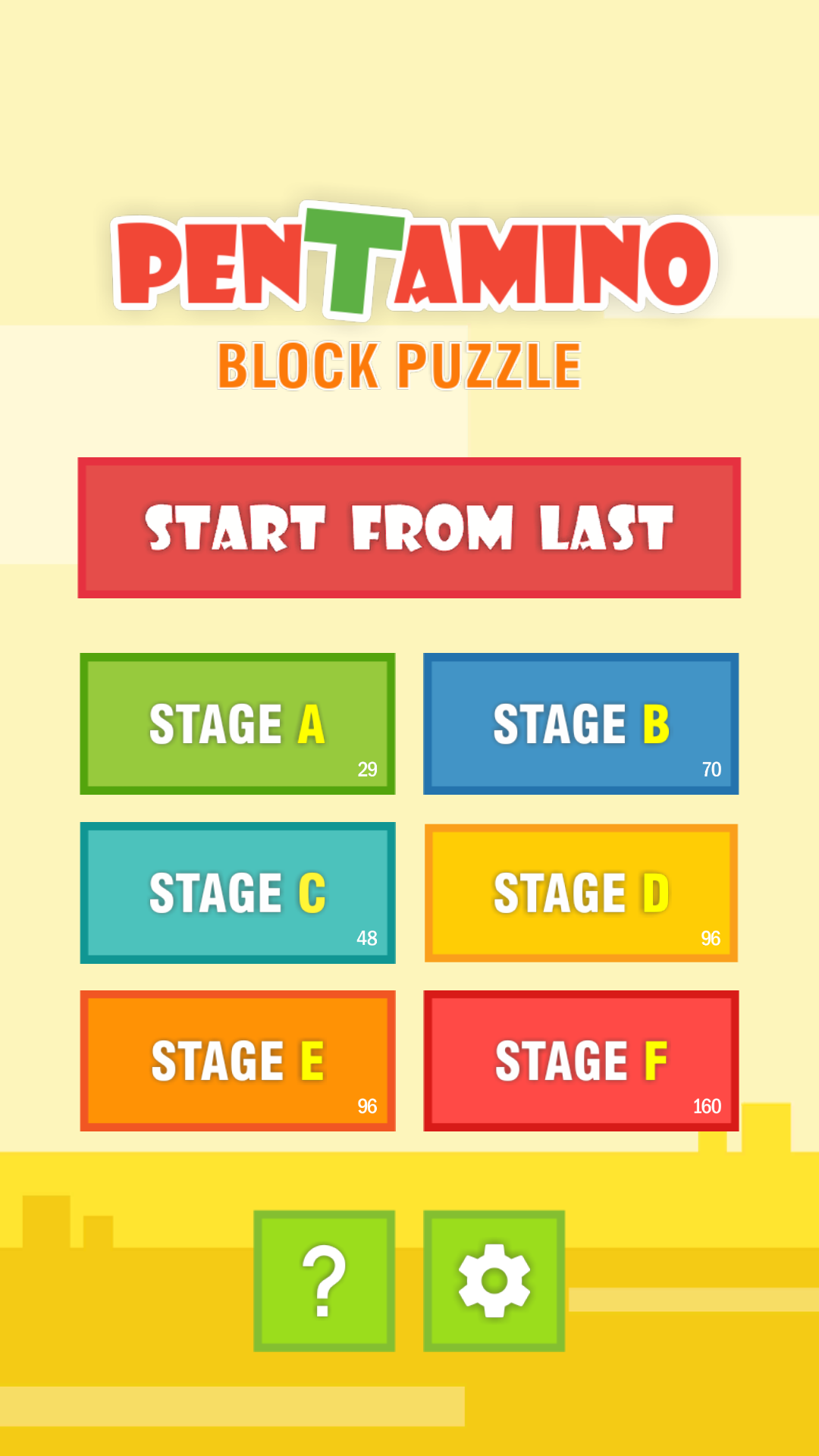Tap the Start From Last button
Screen dimensions: 819x1456
pos(409,528)
